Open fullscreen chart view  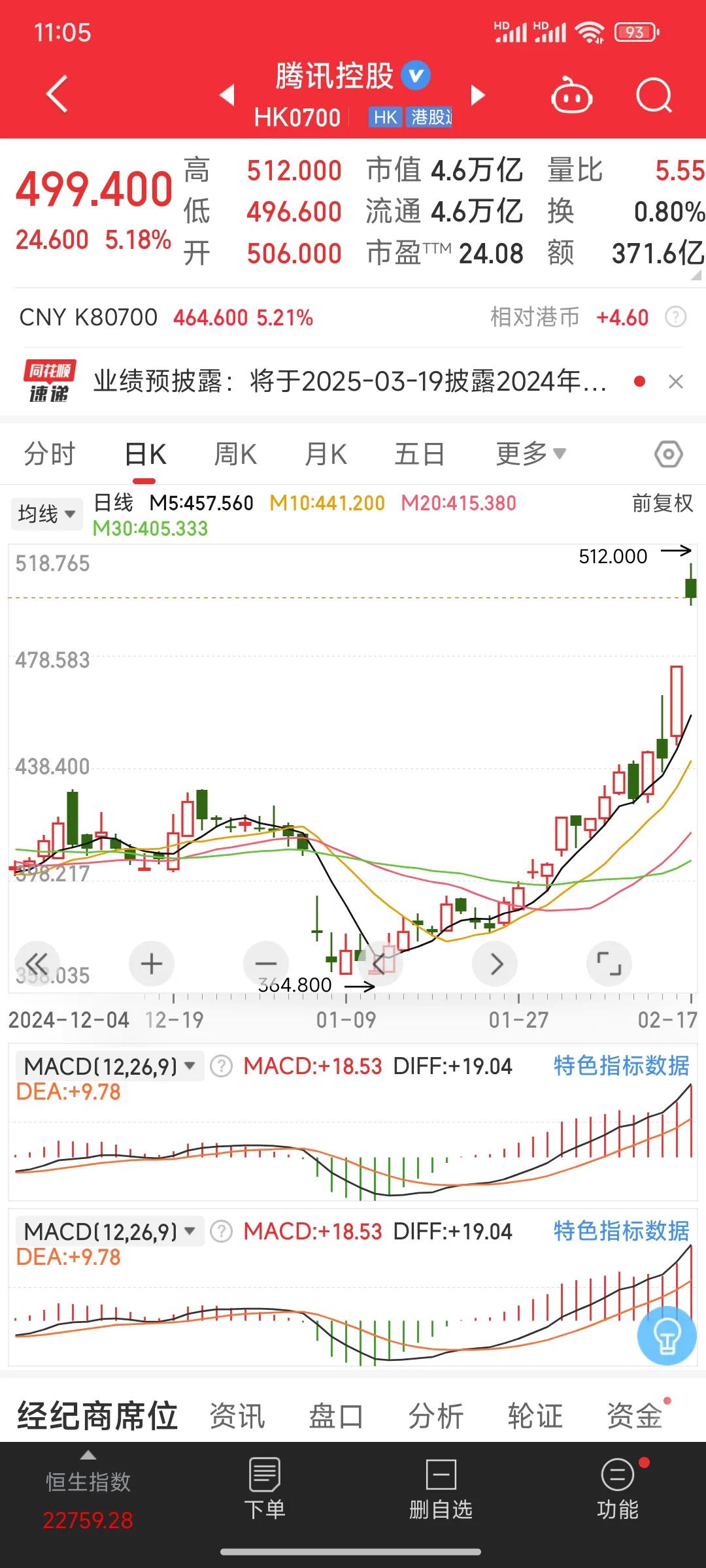[609, 964]
